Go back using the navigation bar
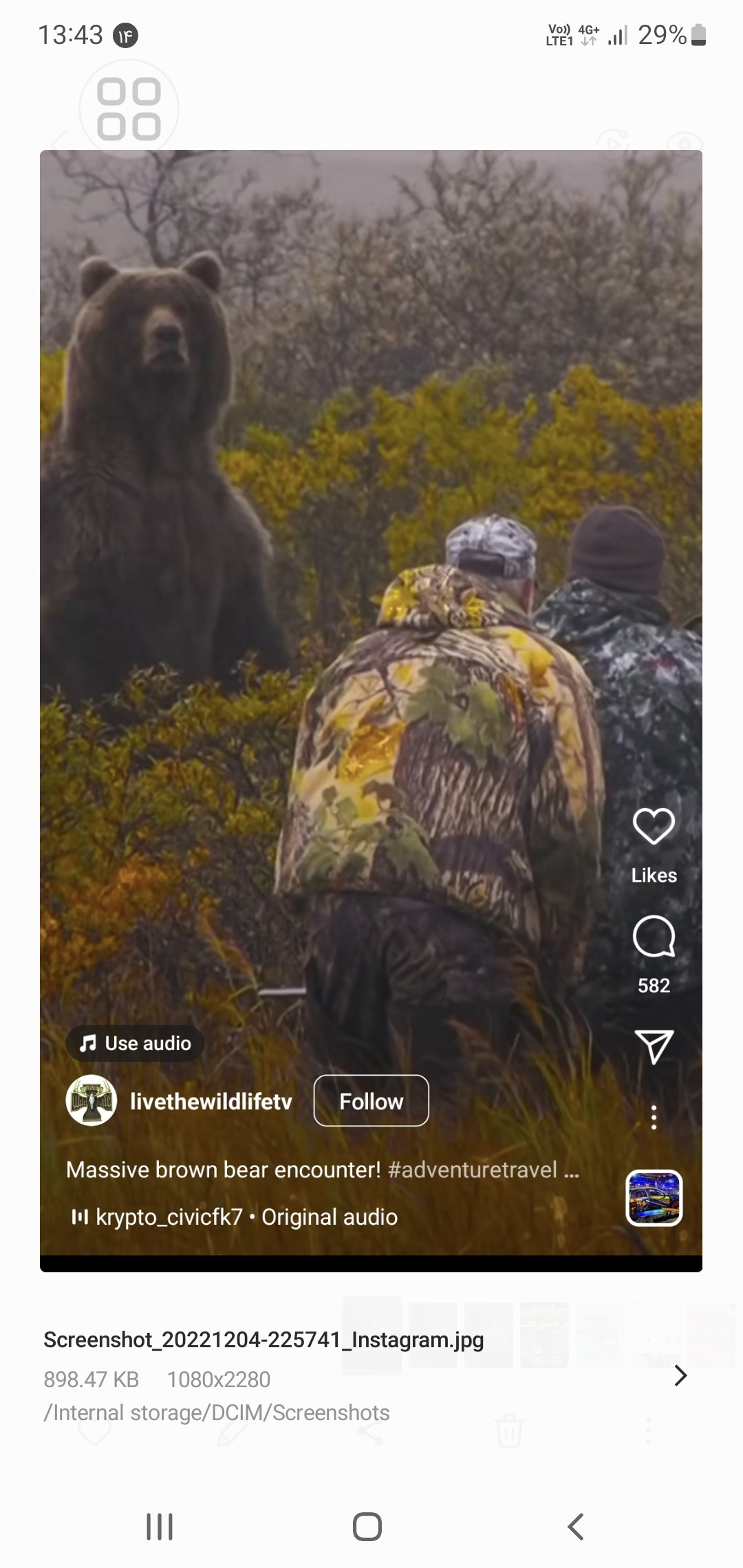Viewport: 743px width, 1568px height. (x=576, y=1526)
